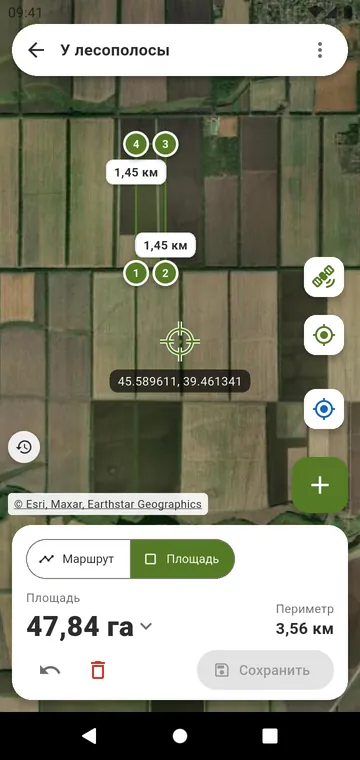This screenshot has height=760, width=360.
Task: Tap the Сохранить button
Action: (265, 670)
